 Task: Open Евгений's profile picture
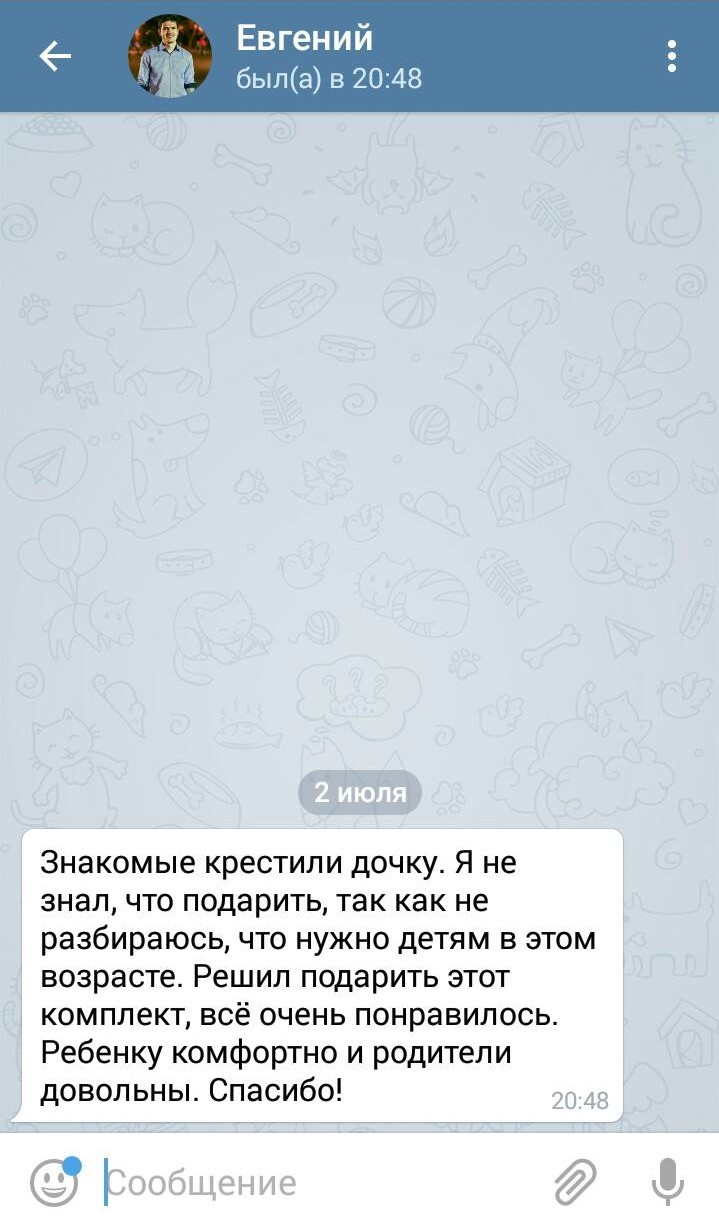[x=170, y=57]
